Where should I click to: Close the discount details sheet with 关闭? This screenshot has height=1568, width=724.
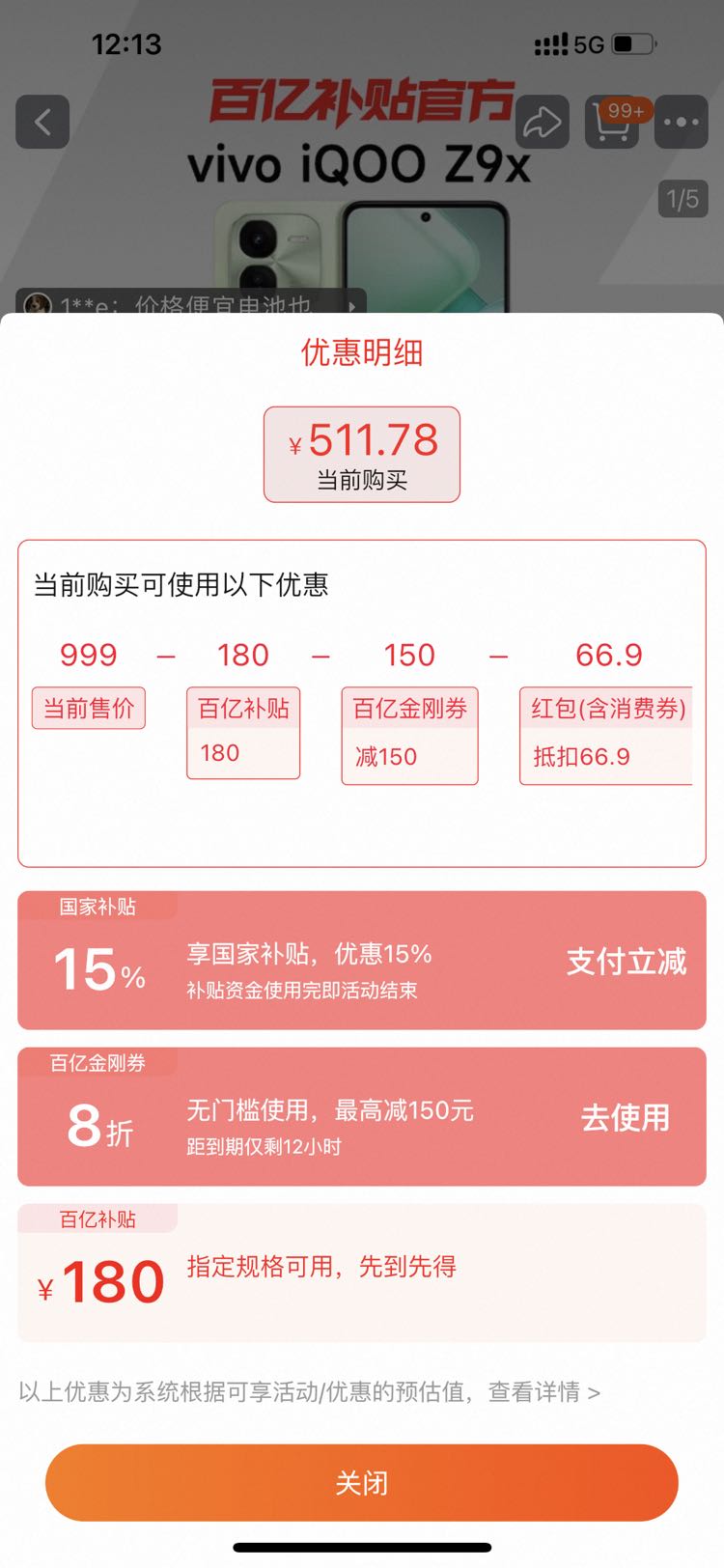click(361, 1482)
